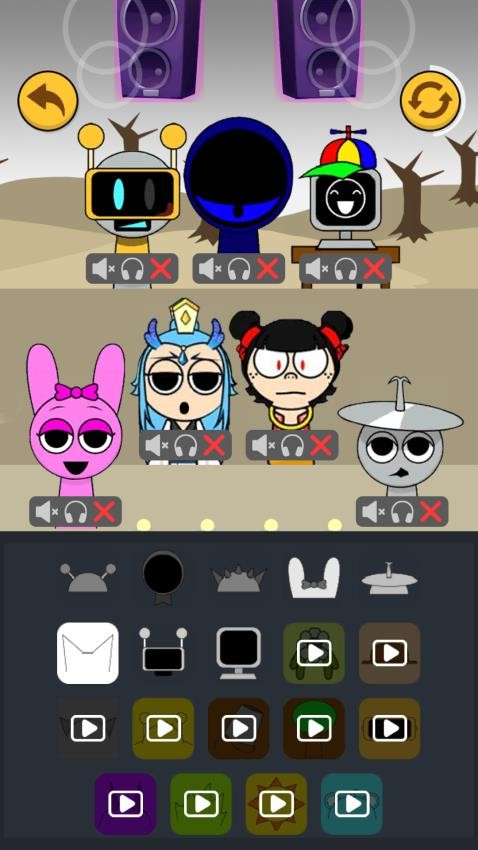Solo the girl with black hair buns
This screenshot has width=478, height=850.
tap(292, 446)
